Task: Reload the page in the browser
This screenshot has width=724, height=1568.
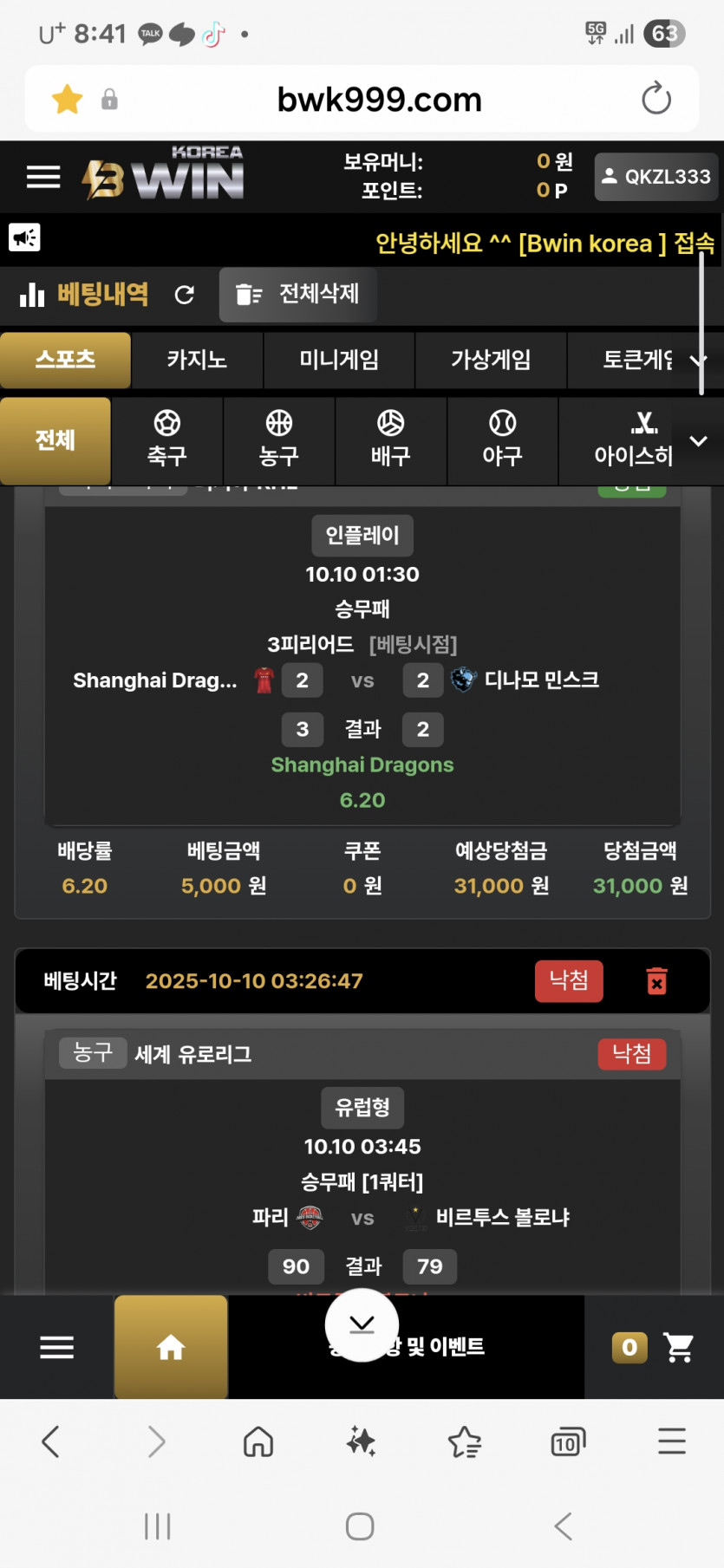Action: pos(656,99)
